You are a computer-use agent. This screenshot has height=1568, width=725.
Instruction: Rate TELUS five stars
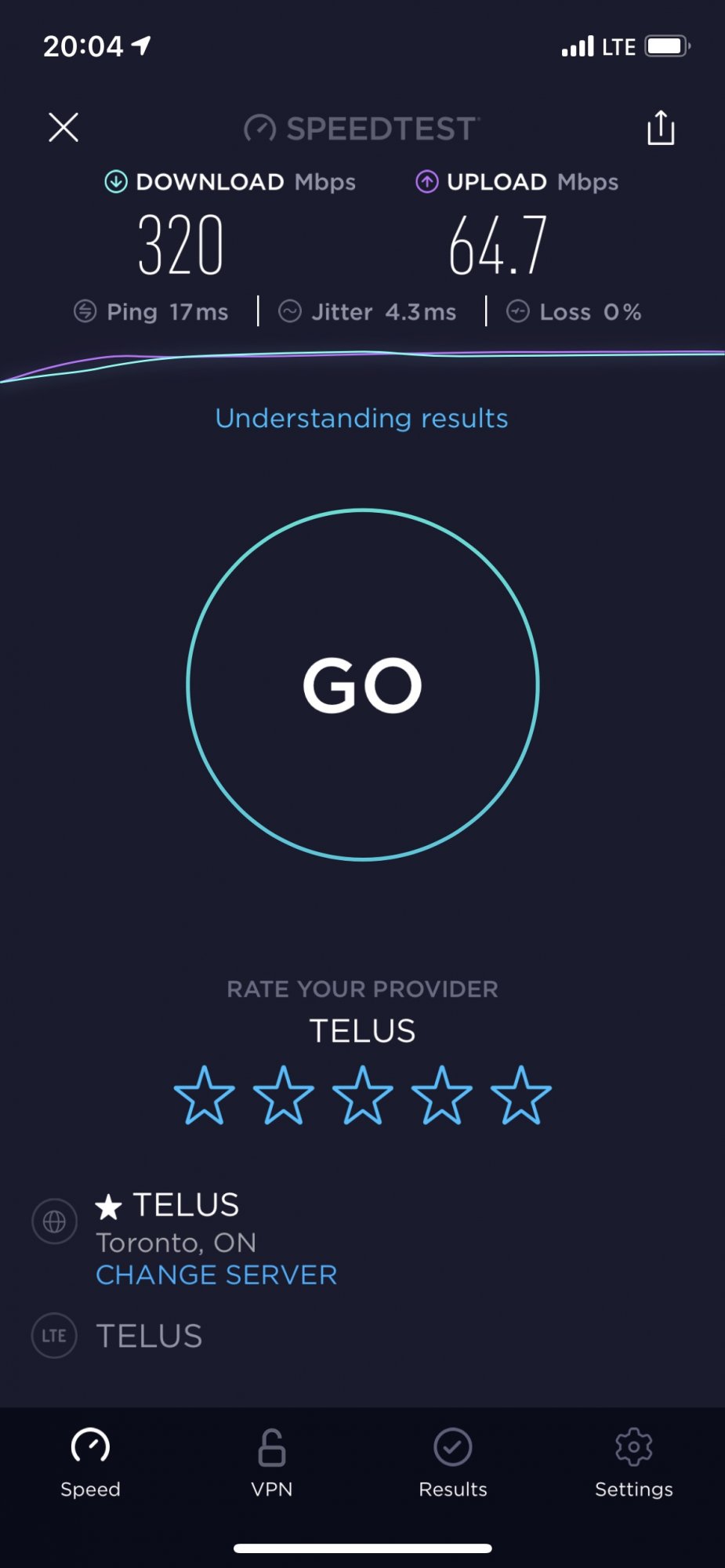[521, 1095]
